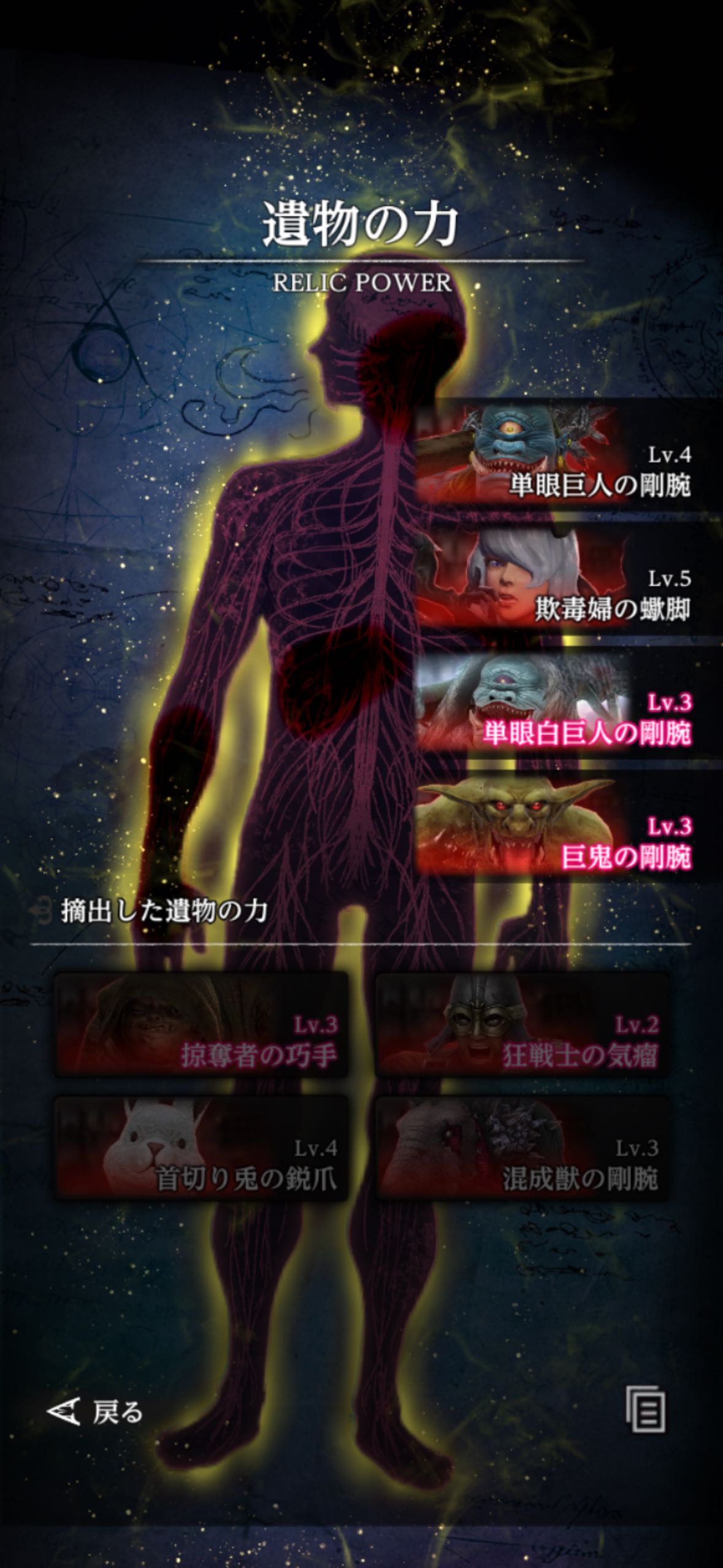Tap extracted relic 混成獣の剛腕
Image resolution: width=723 pixels, height=1568 pixels.
[522, 1148]
